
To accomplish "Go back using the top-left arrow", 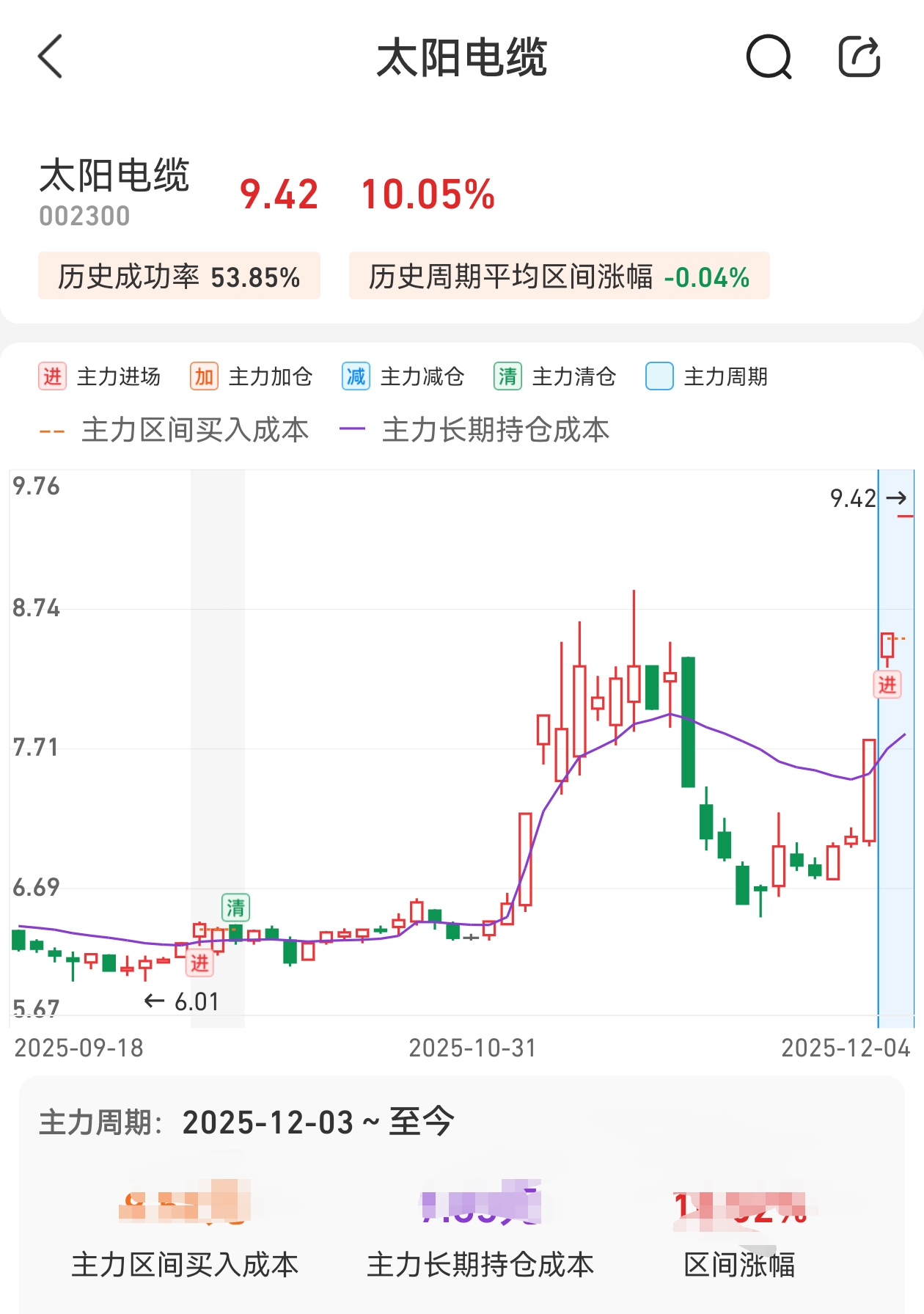I will 50,56.
